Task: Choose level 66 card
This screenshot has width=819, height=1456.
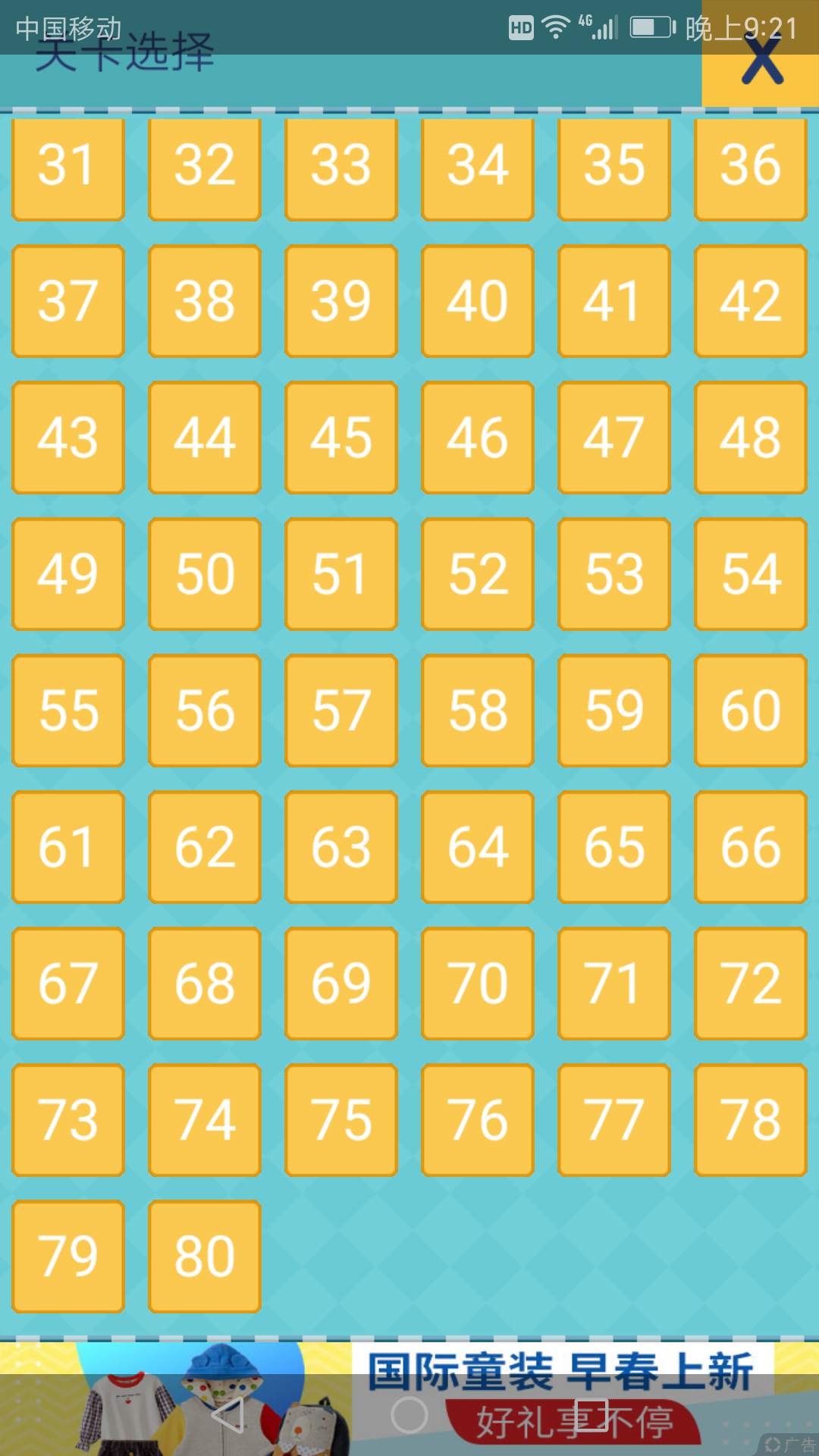Action: coord(750,846)
